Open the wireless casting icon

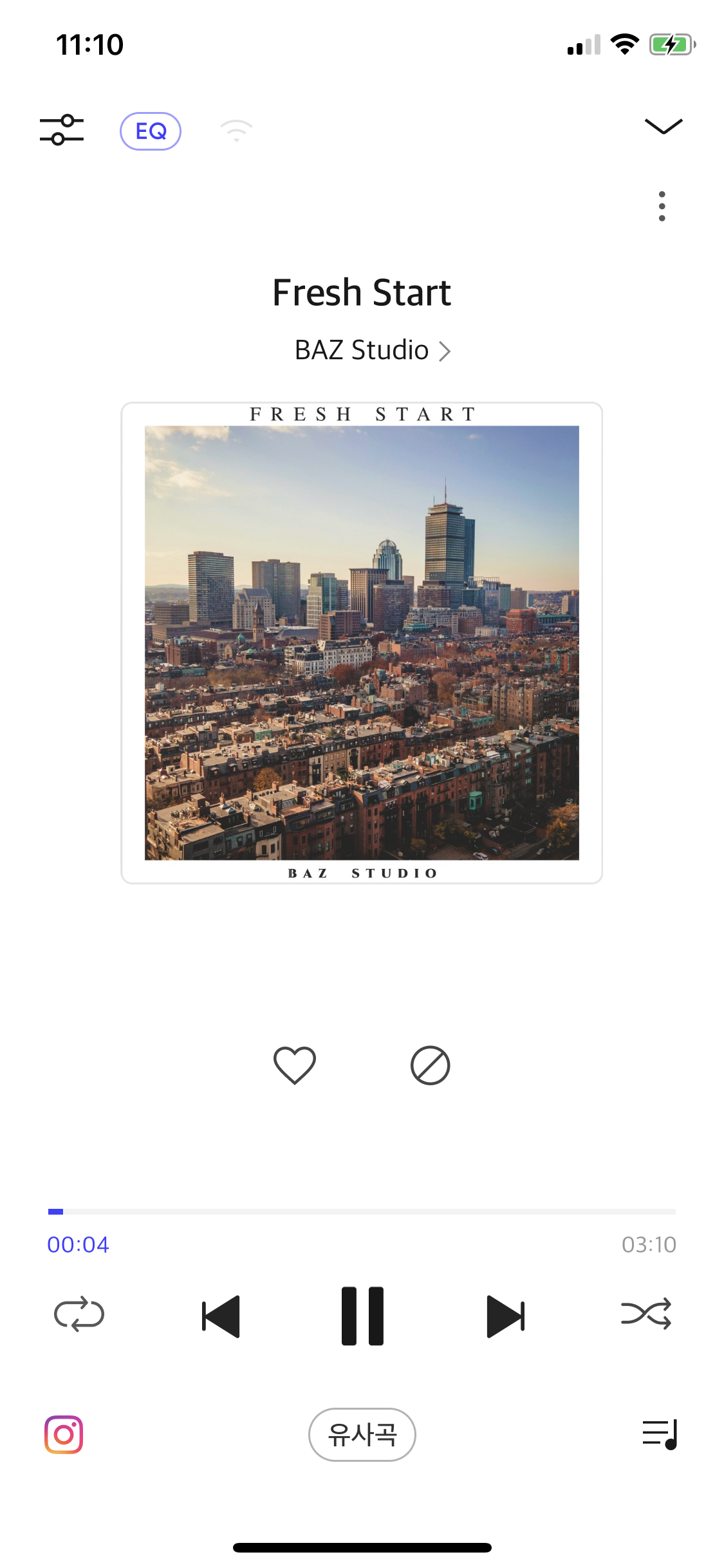coord(236,131)
